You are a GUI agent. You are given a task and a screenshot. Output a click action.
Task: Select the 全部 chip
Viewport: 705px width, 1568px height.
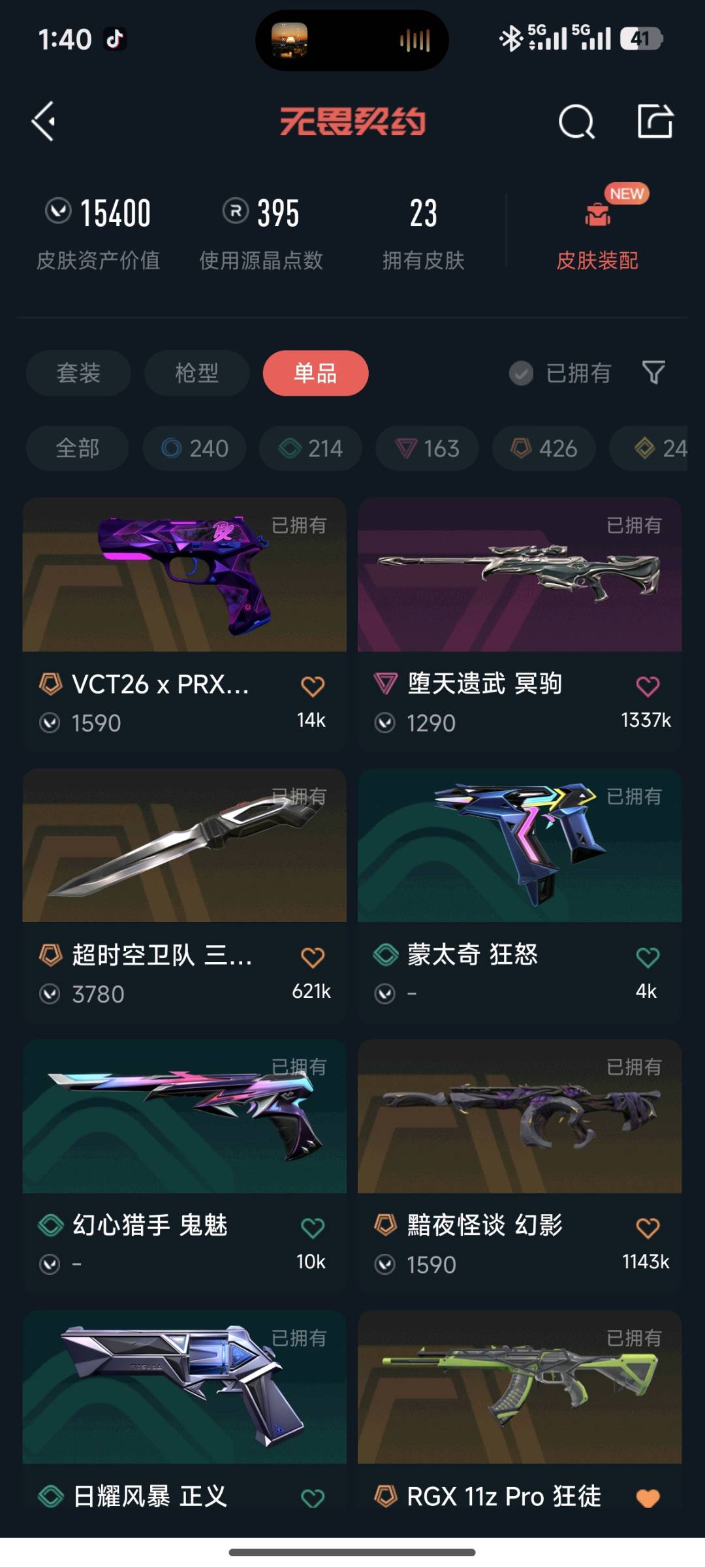77,449
